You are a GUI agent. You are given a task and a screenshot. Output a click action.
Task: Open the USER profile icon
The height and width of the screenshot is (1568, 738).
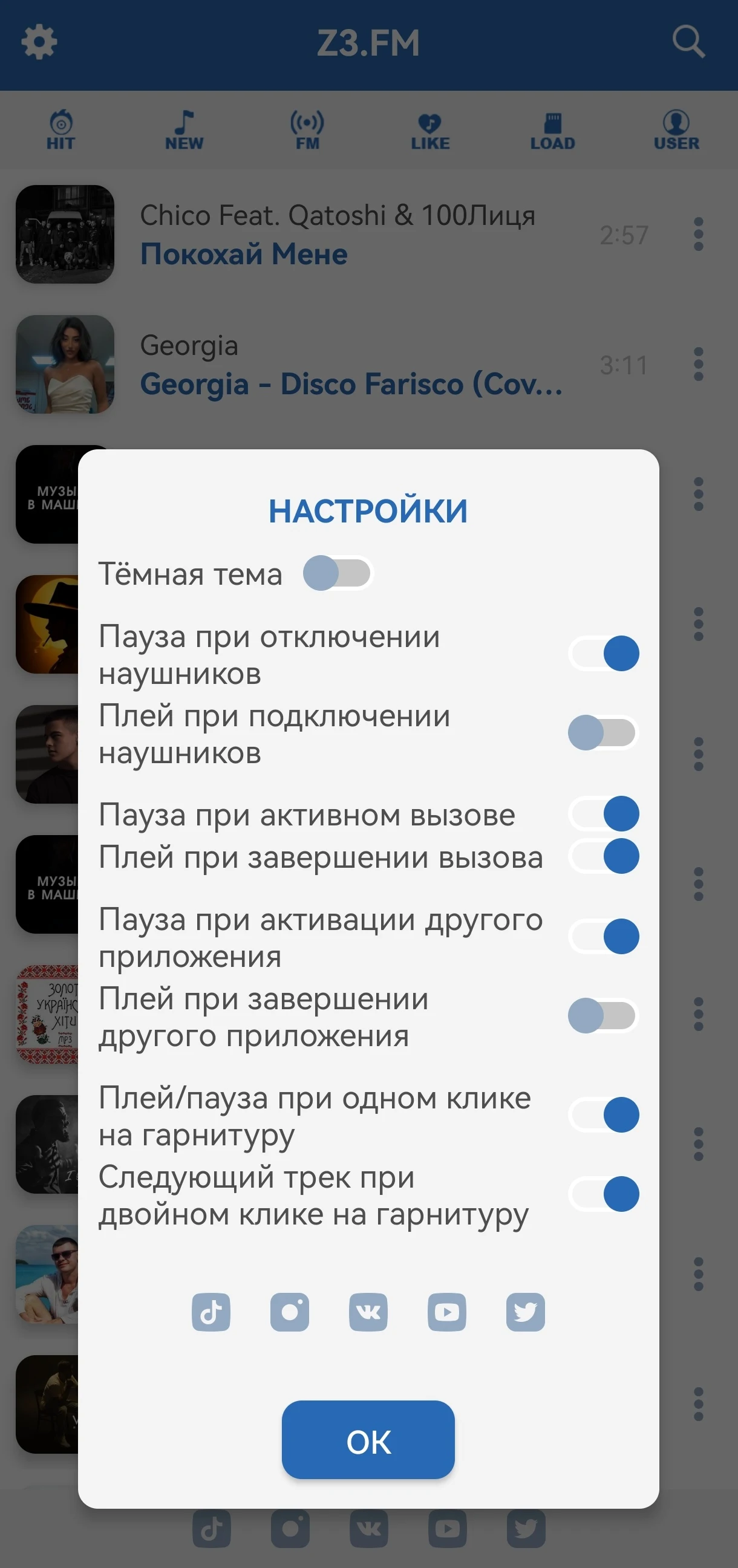point(677,128)
